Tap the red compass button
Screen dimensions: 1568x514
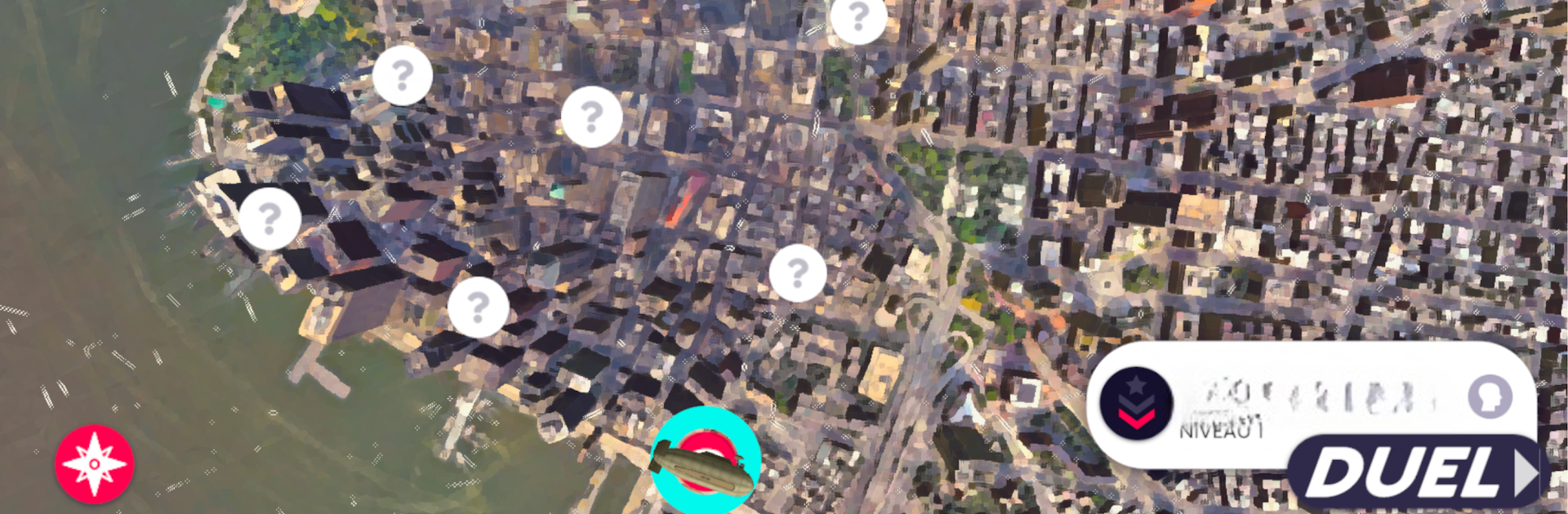(95, 464)
